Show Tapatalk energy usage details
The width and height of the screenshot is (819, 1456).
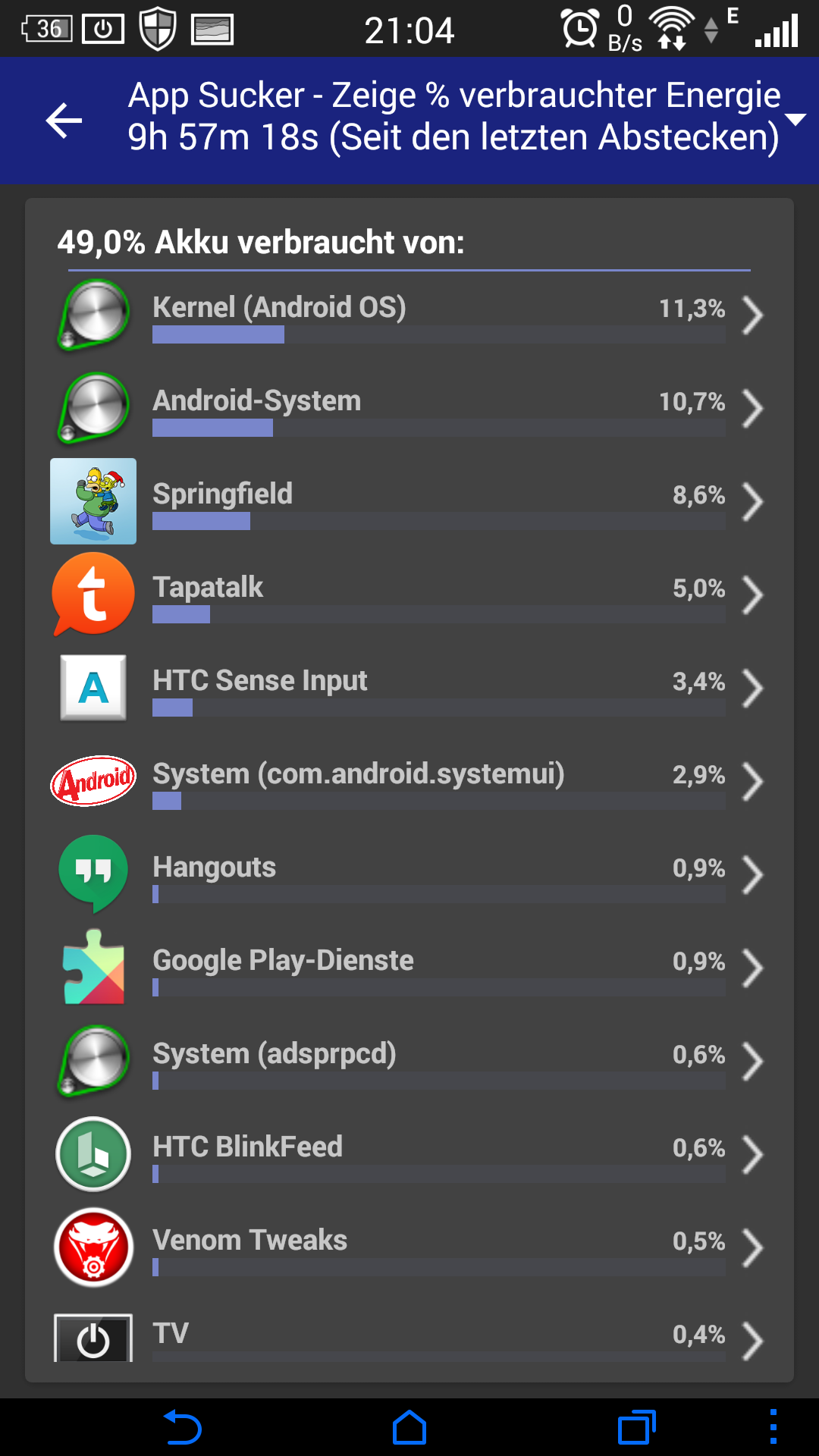coord(409,595)
